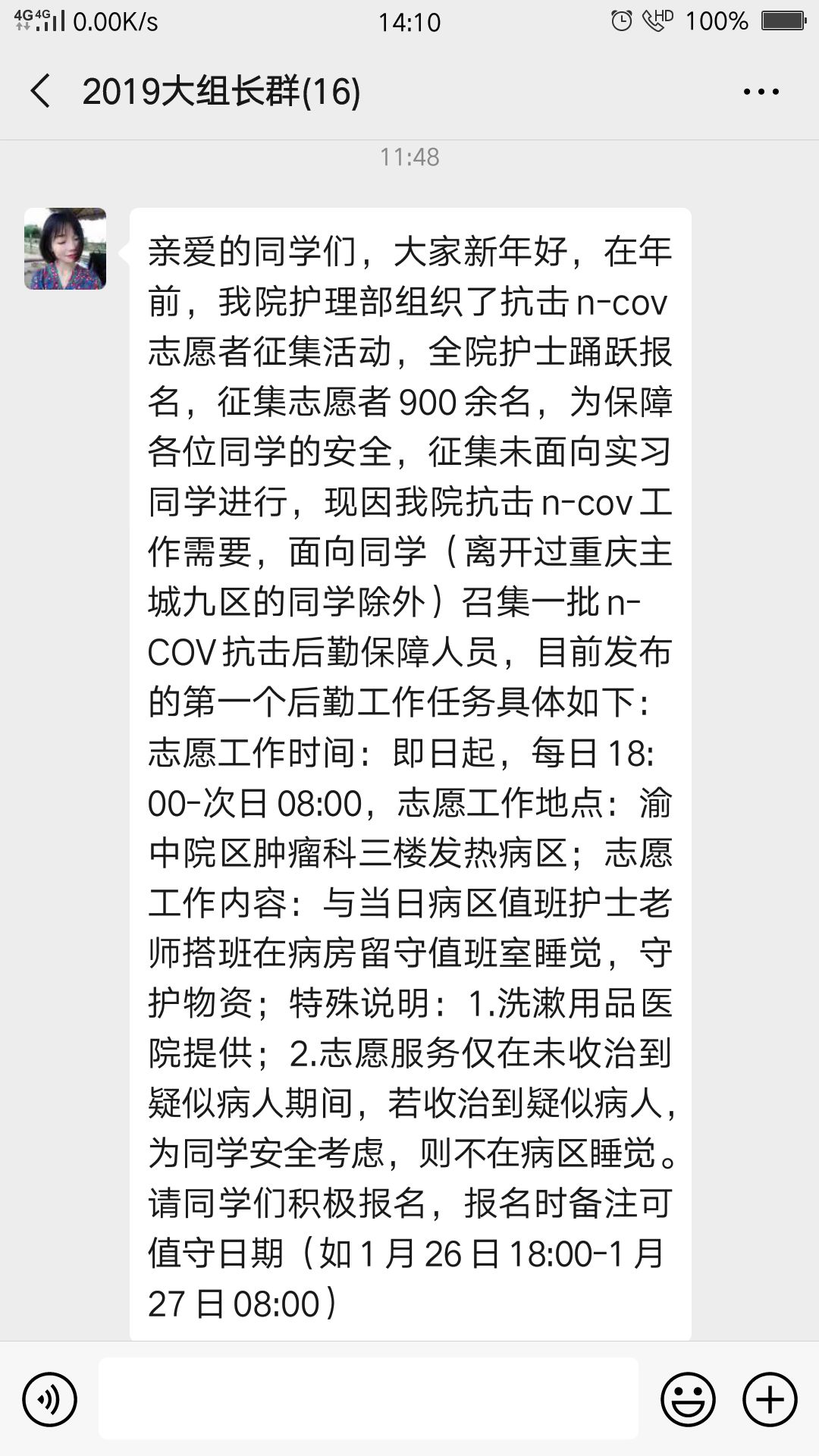Open the emoji sticker panel
819x1456 pixels.
[x=688, y=1399]
